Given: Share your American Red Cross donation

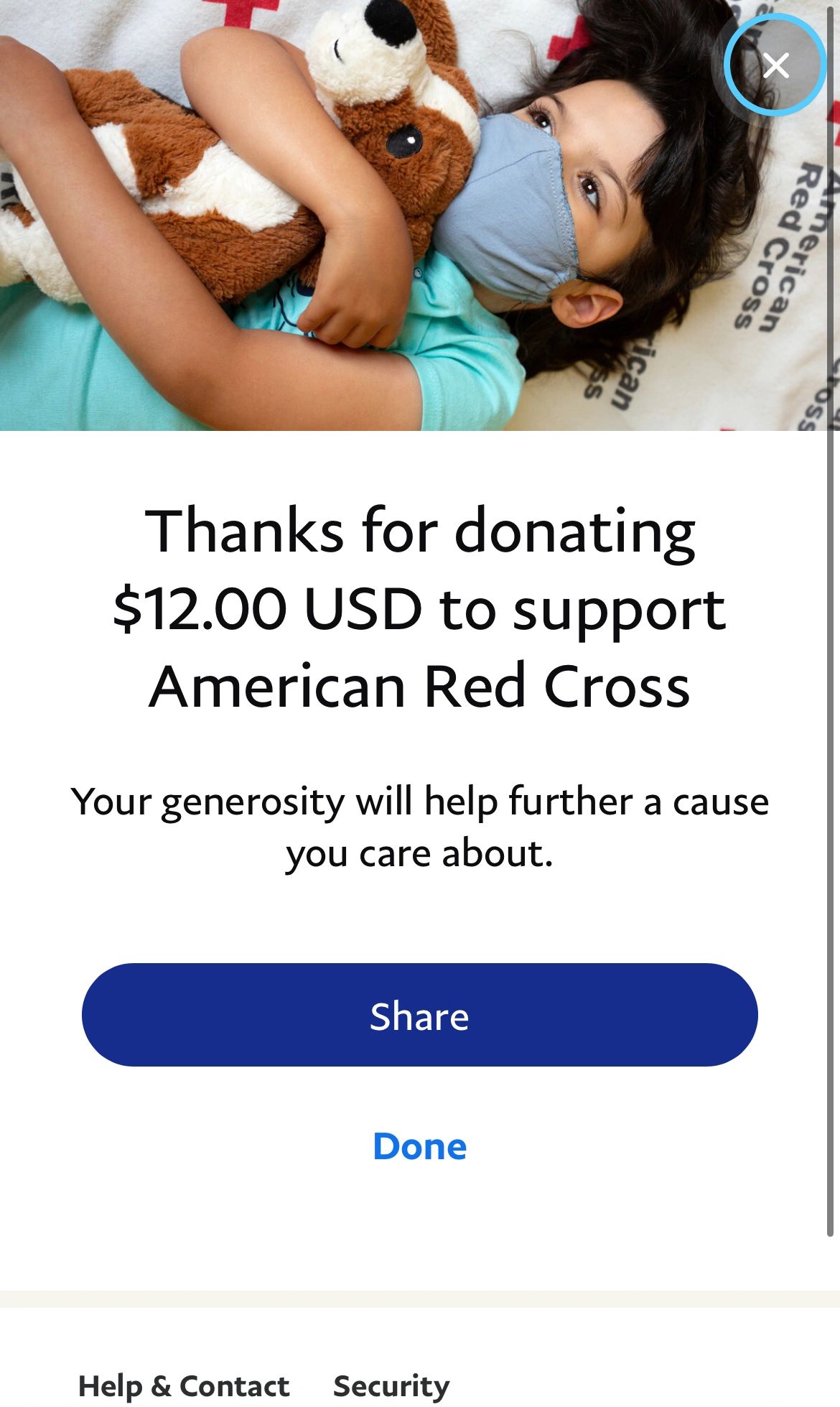Looking at the screenshot, I should click(x=419, y=1015).
